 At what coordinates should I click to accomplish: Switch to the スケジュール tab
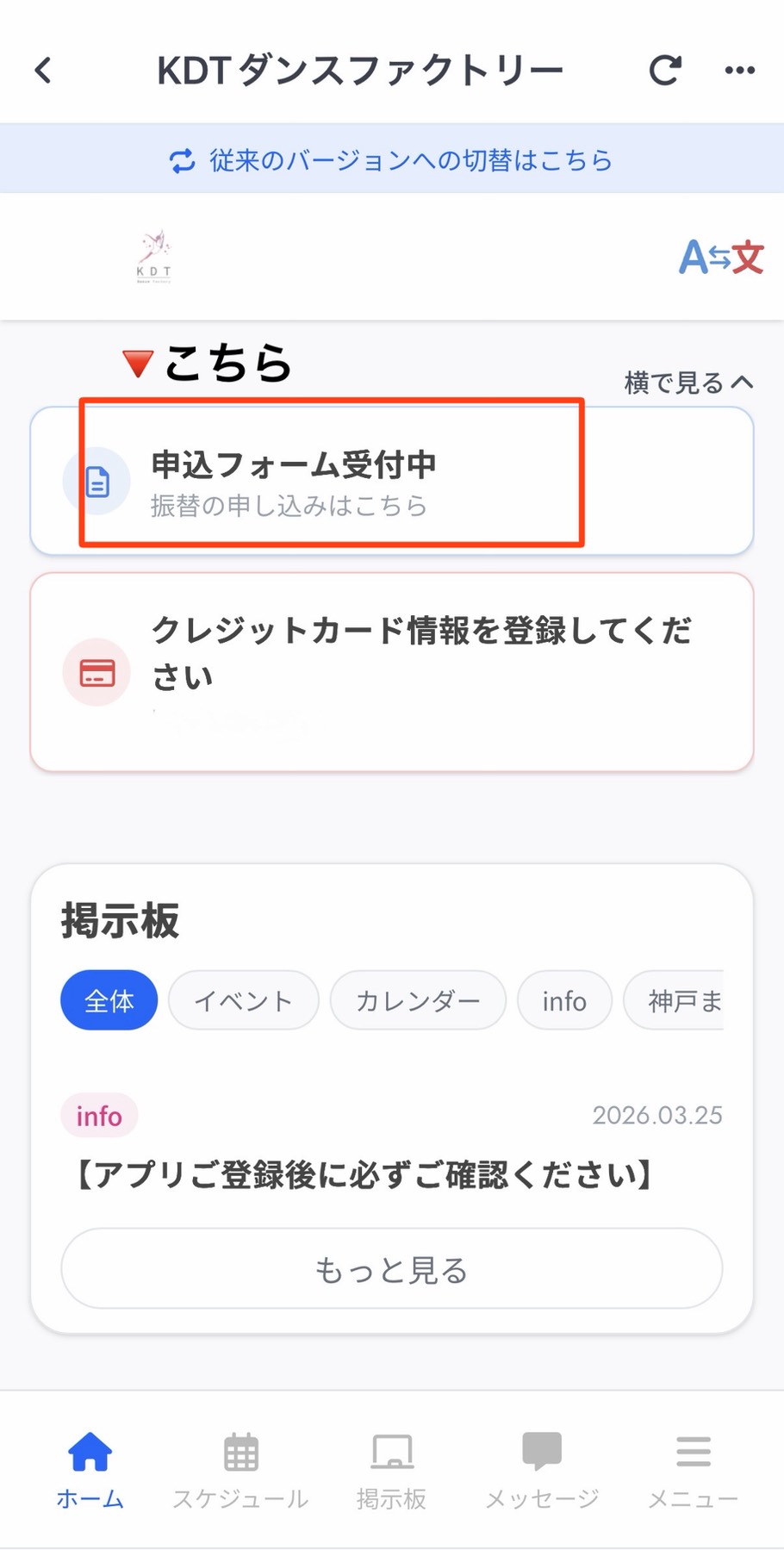click(240, 1470)
